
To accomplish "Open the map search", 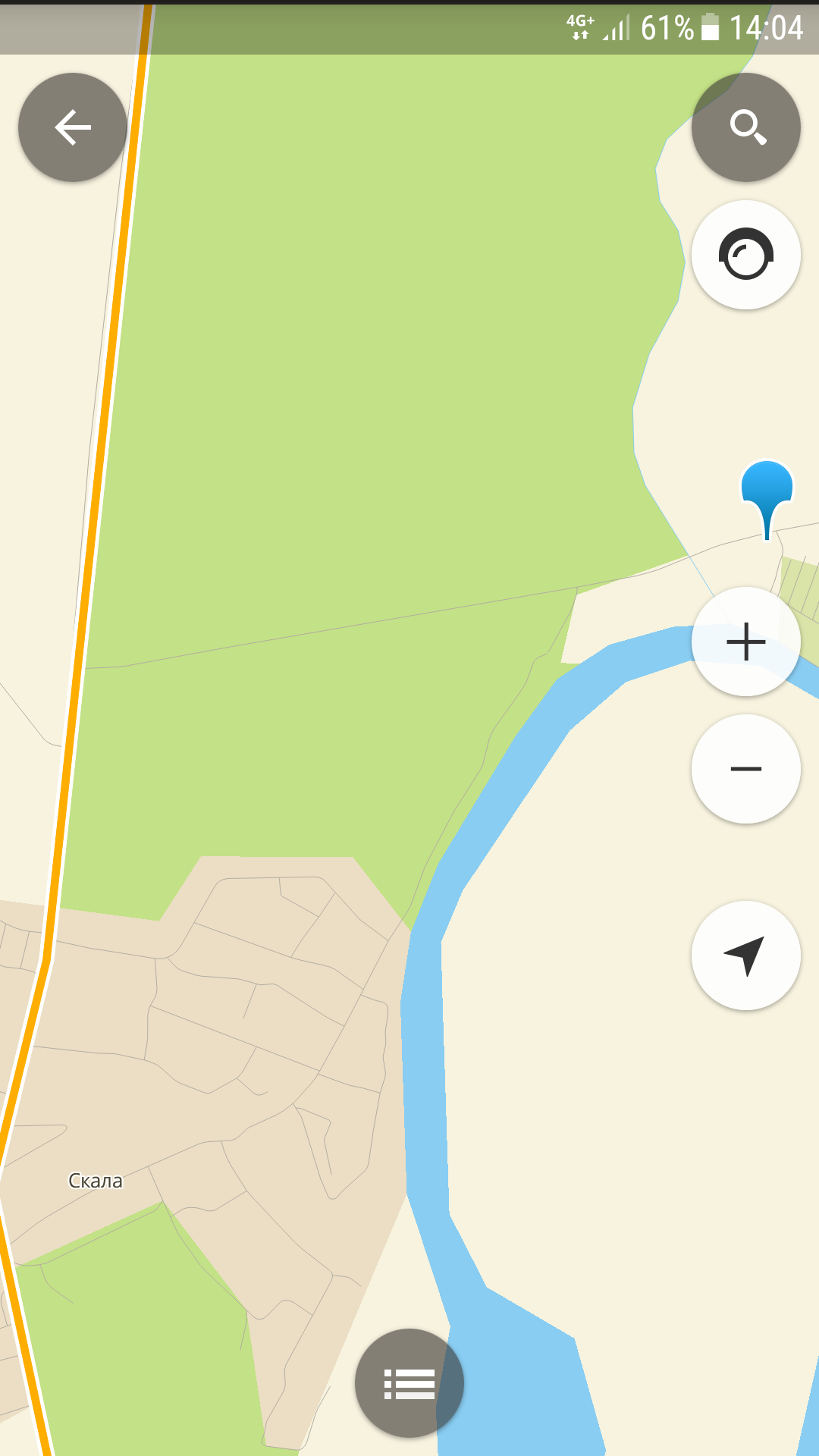I will pyautogui.click(x=746, y=127).
